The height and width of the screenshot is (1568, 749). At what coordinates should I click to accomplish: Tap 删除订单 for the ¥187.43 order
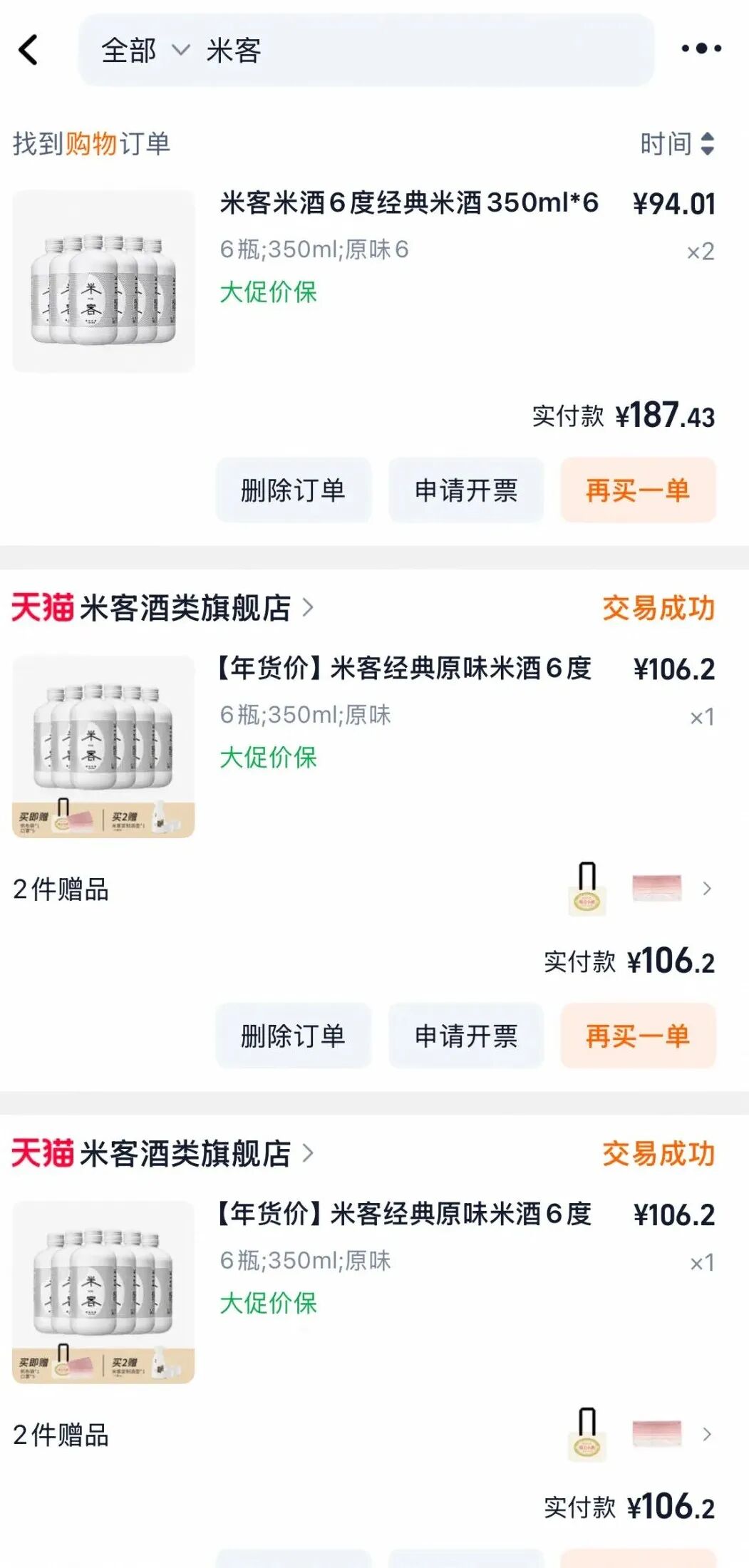click(294, 490)
